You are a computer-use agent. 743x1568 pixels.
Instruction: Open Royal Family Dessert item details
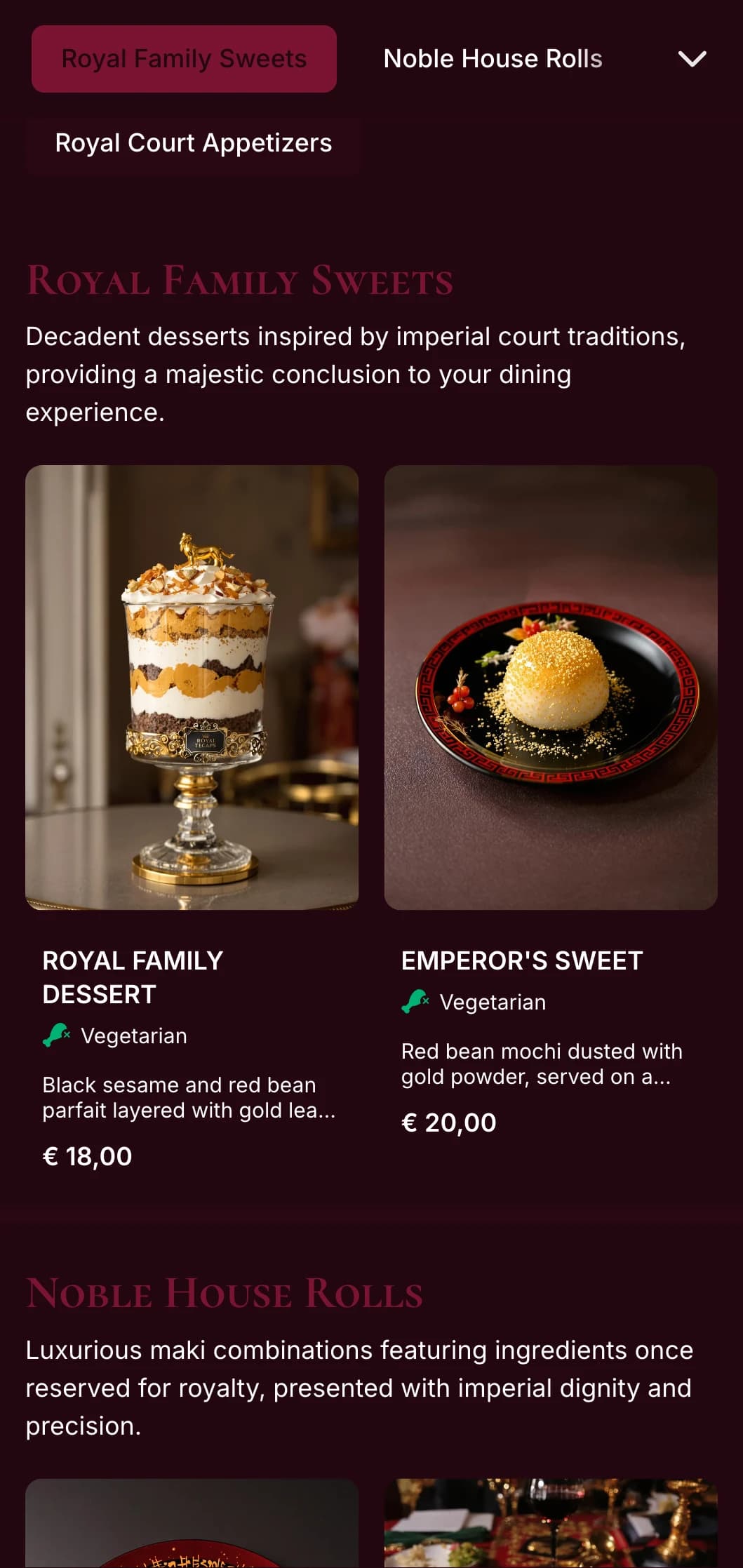pyautogui.click(x=132, y=977)
